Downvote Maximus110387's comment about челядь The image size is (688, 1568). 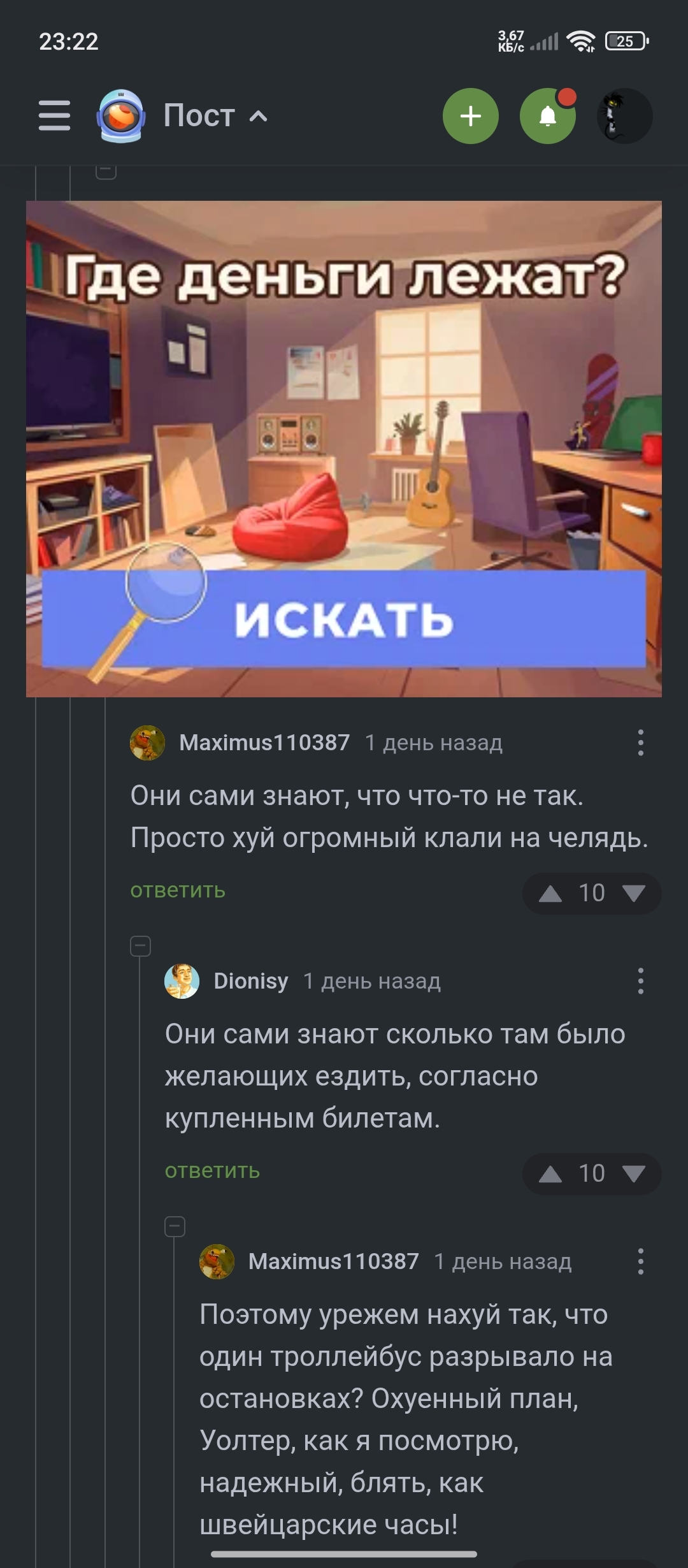click(634, 894)
